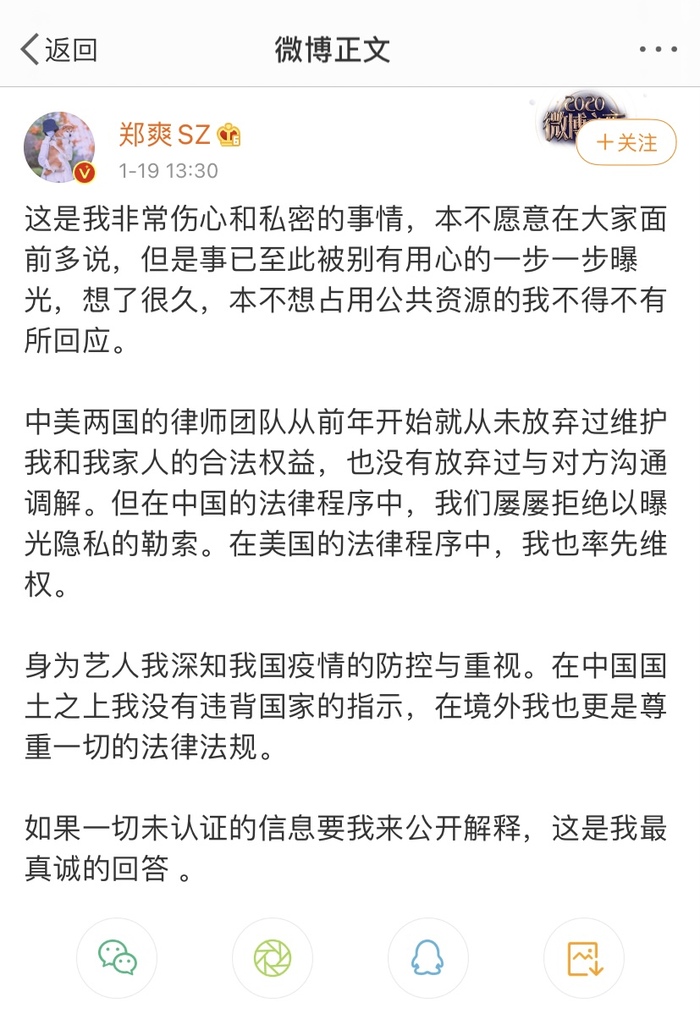
Task: Follow the user with +关注
Action: (628, 143)
